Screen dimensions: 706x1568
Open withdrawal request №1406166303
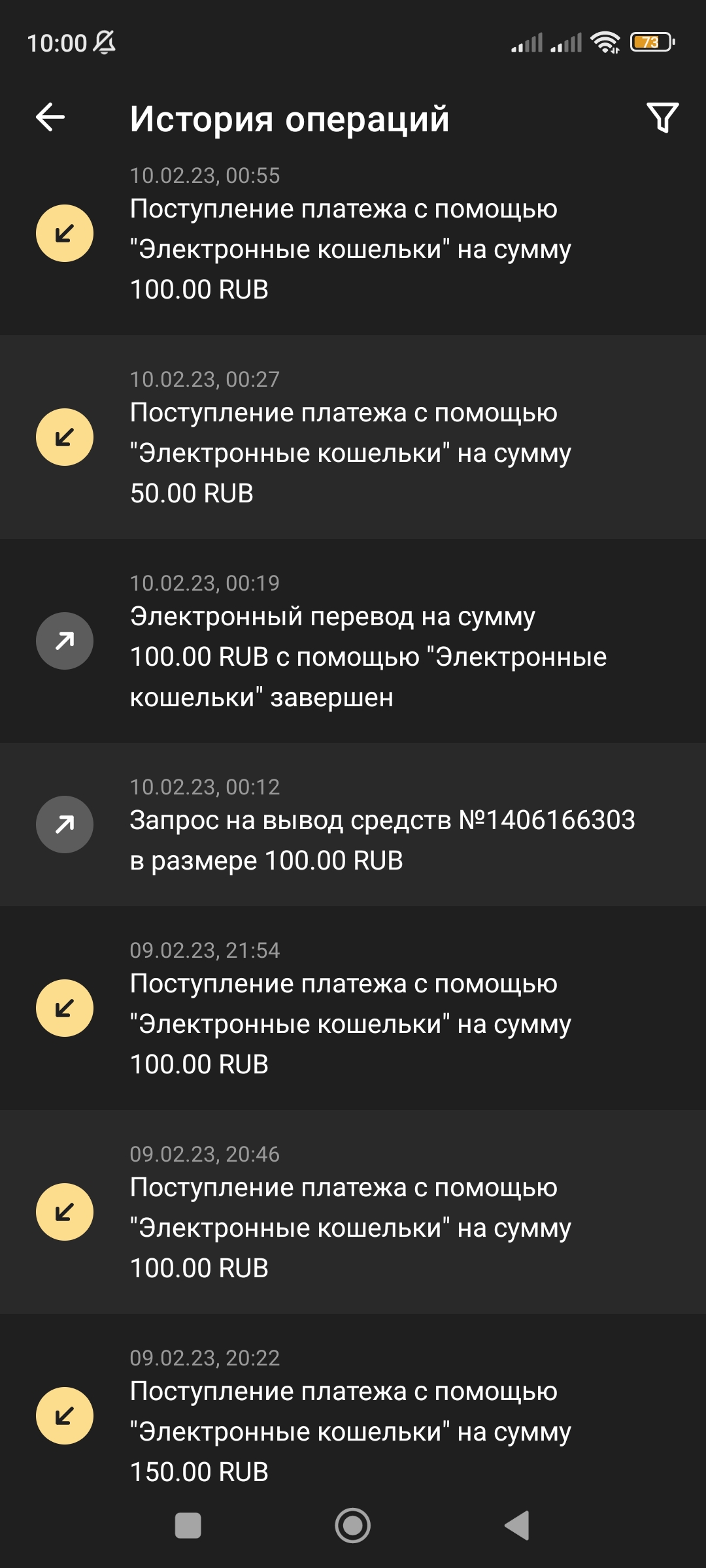[x=353, y=825]
